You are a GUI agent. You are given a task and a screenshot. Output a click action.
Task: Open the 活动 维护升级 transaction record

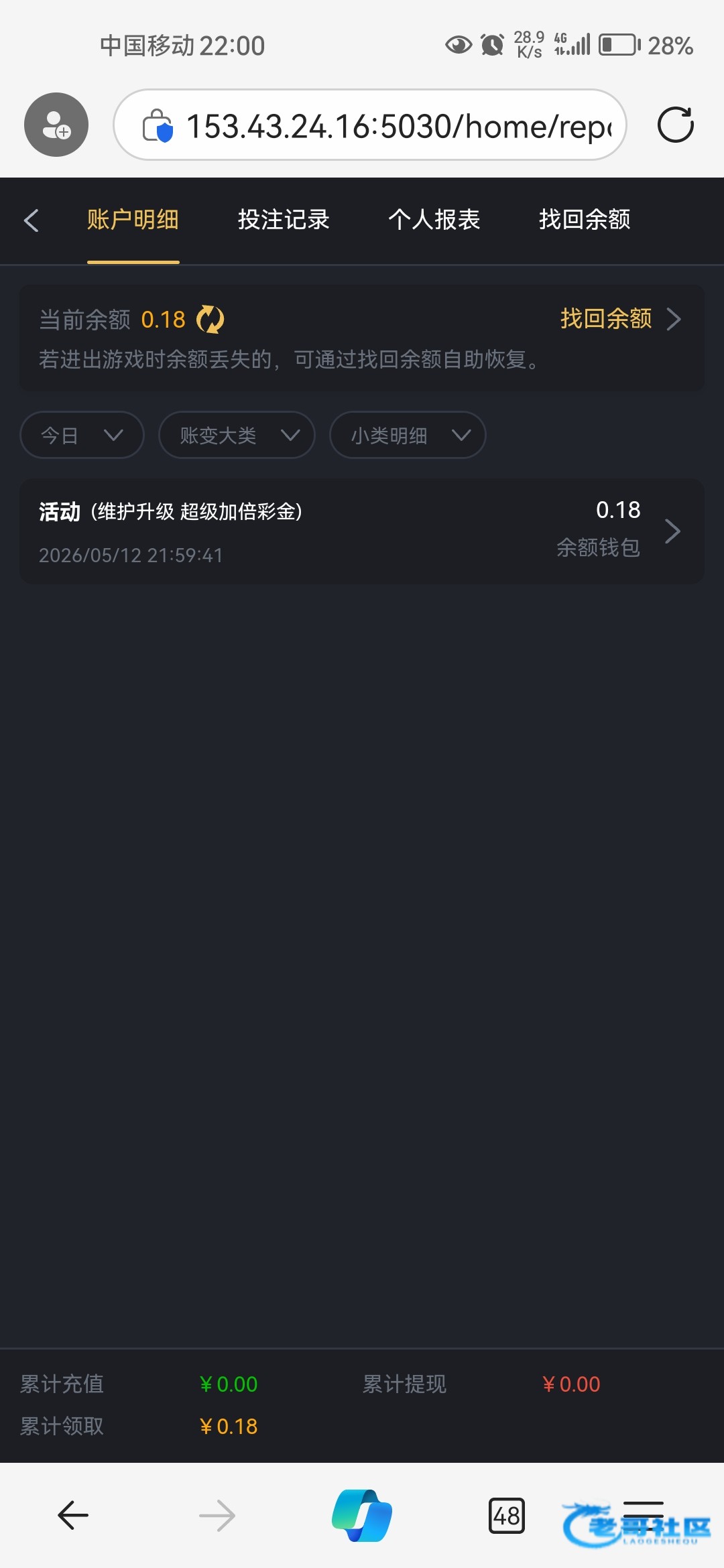pos(362,531)
